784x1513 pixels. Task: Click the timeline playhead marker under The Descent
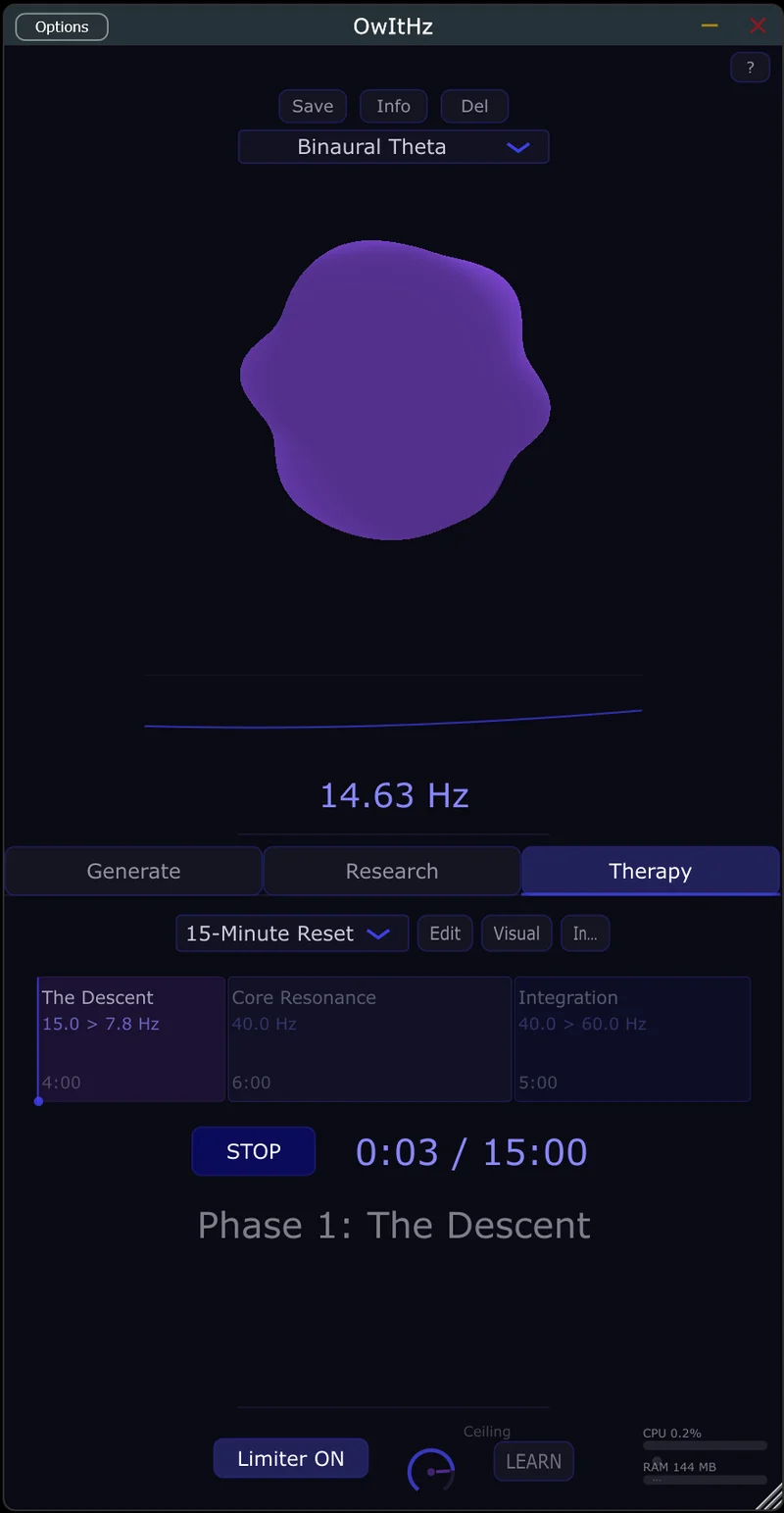click(39, 1101)
